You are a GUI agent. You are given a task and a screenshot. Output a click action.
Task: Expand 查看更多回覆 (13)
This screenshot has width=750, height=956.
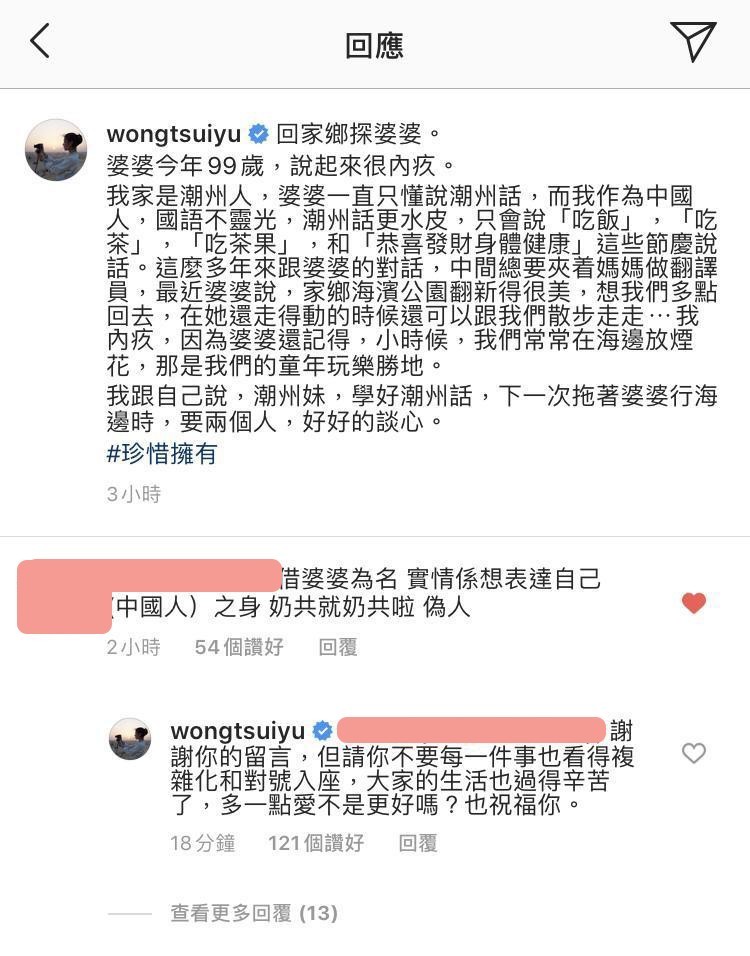click(x=254, y=913)
